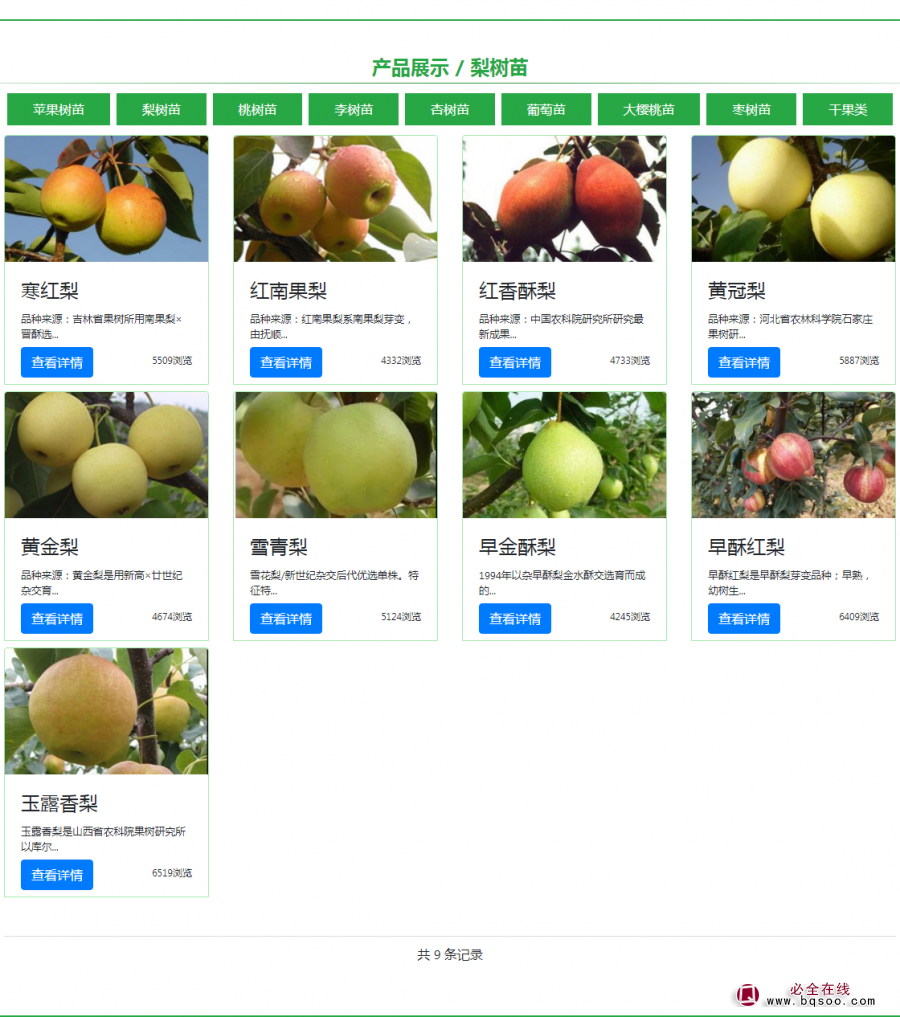This screenshot has height=1017, width=900.
Task: Open the 桃树苗 category
Action: pos(257,110)
